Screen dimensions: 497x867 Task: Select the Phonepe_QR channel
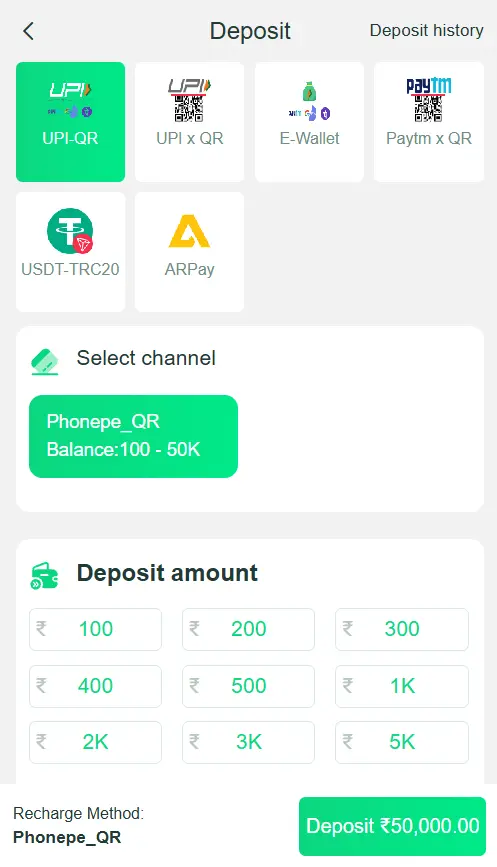(133, 436)
